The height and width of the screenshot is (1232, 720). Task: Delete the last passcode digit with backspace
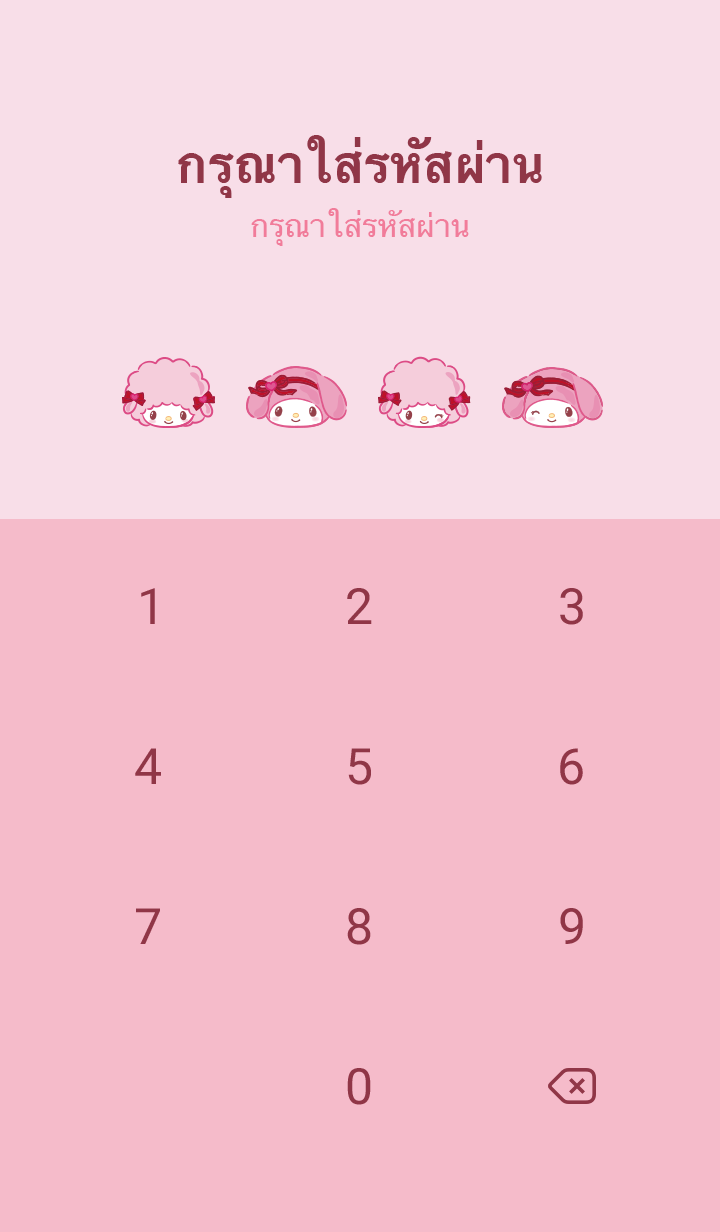point(572,1086)
